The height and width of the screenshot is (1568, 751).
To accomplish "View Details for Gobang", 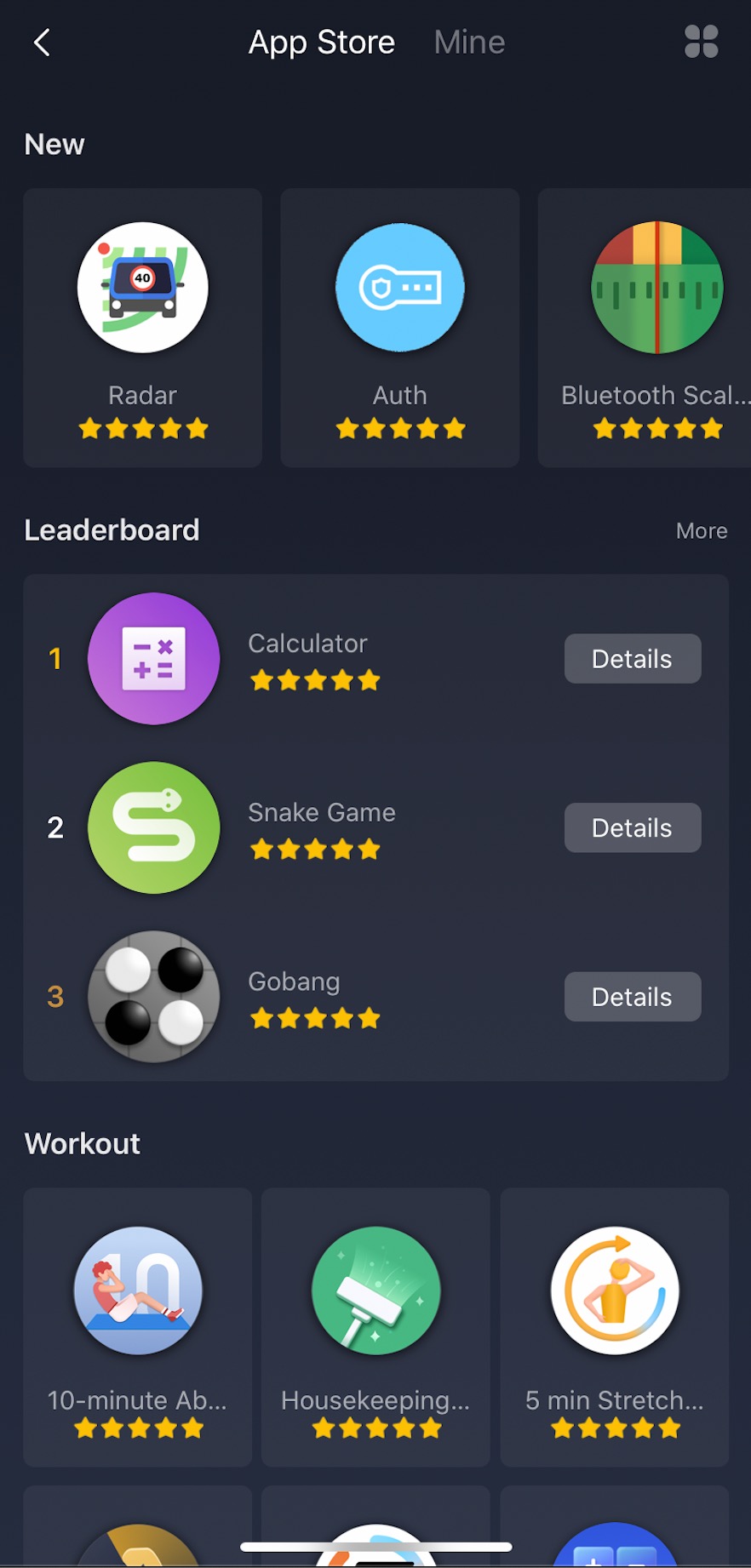I will pyautogui.click(x=632, y=996).
